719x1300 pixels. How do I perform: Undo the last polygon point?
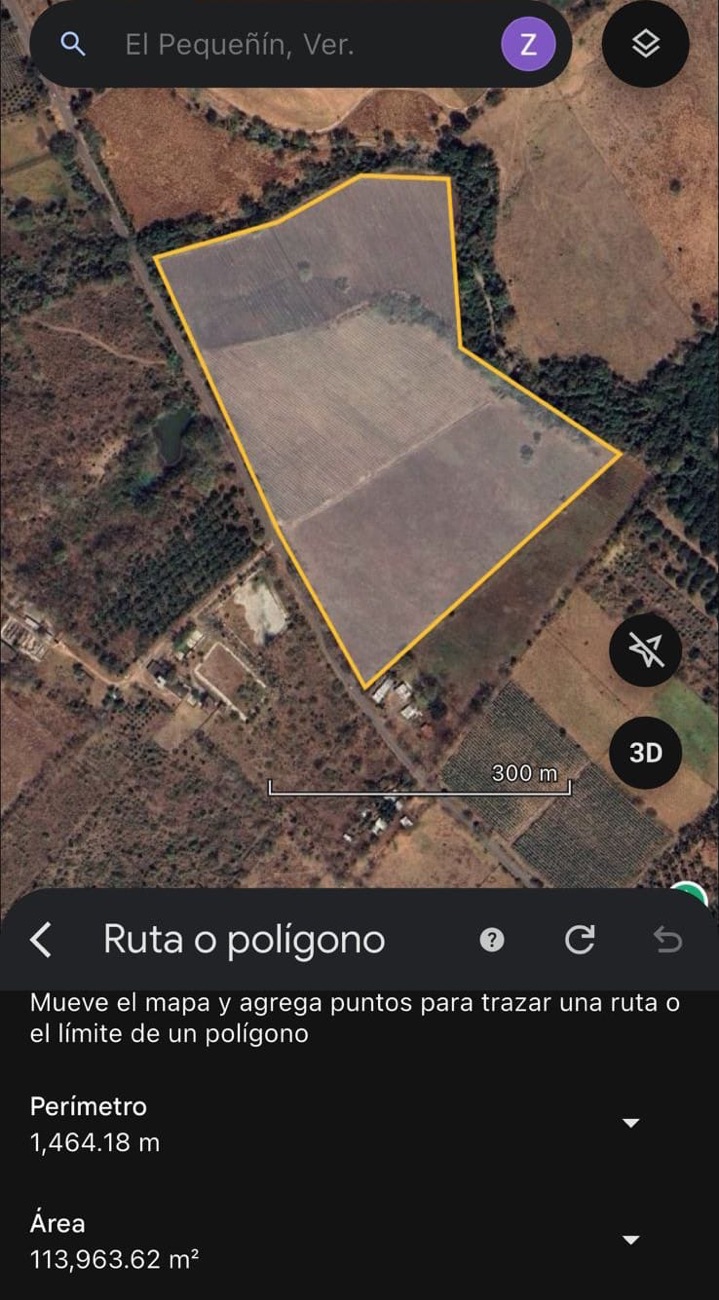coord(668,940)
